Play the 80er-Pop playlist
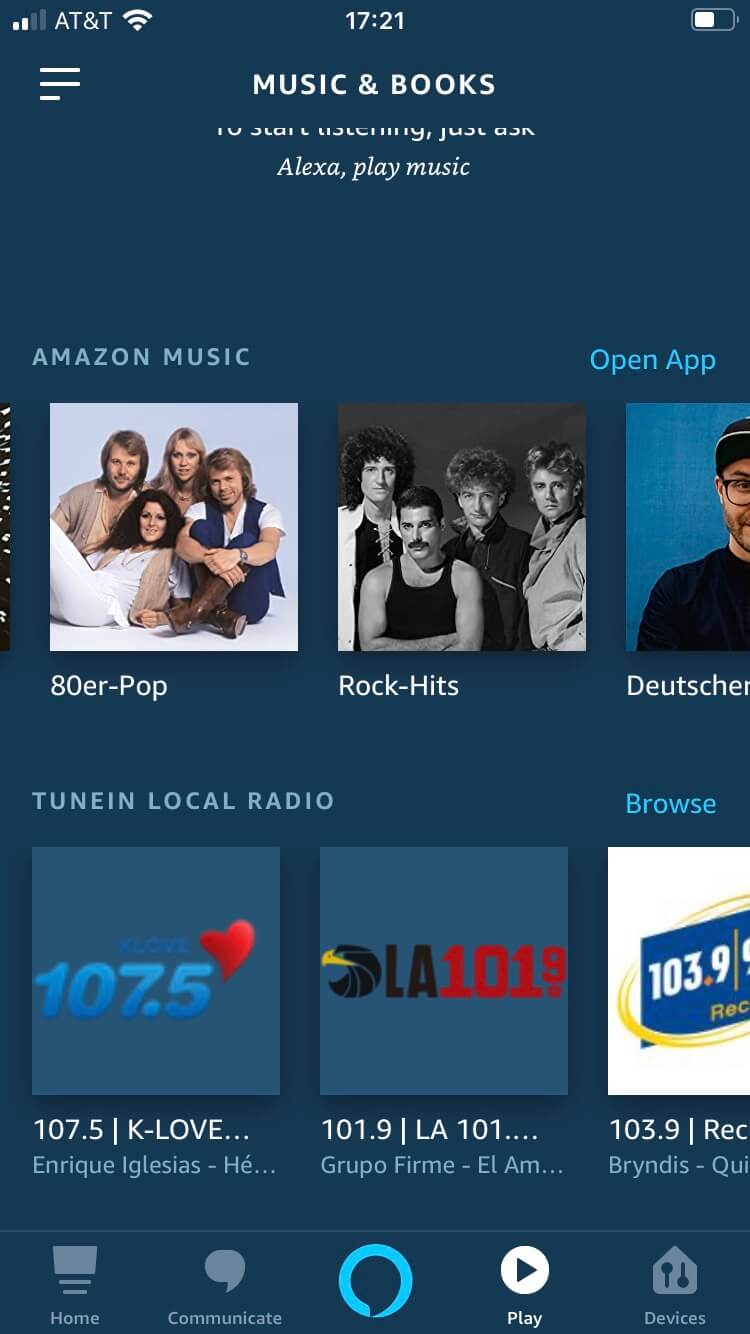The height and width of the screenshot is (1334, 750). pyautogui.click(x=174, y=527)
